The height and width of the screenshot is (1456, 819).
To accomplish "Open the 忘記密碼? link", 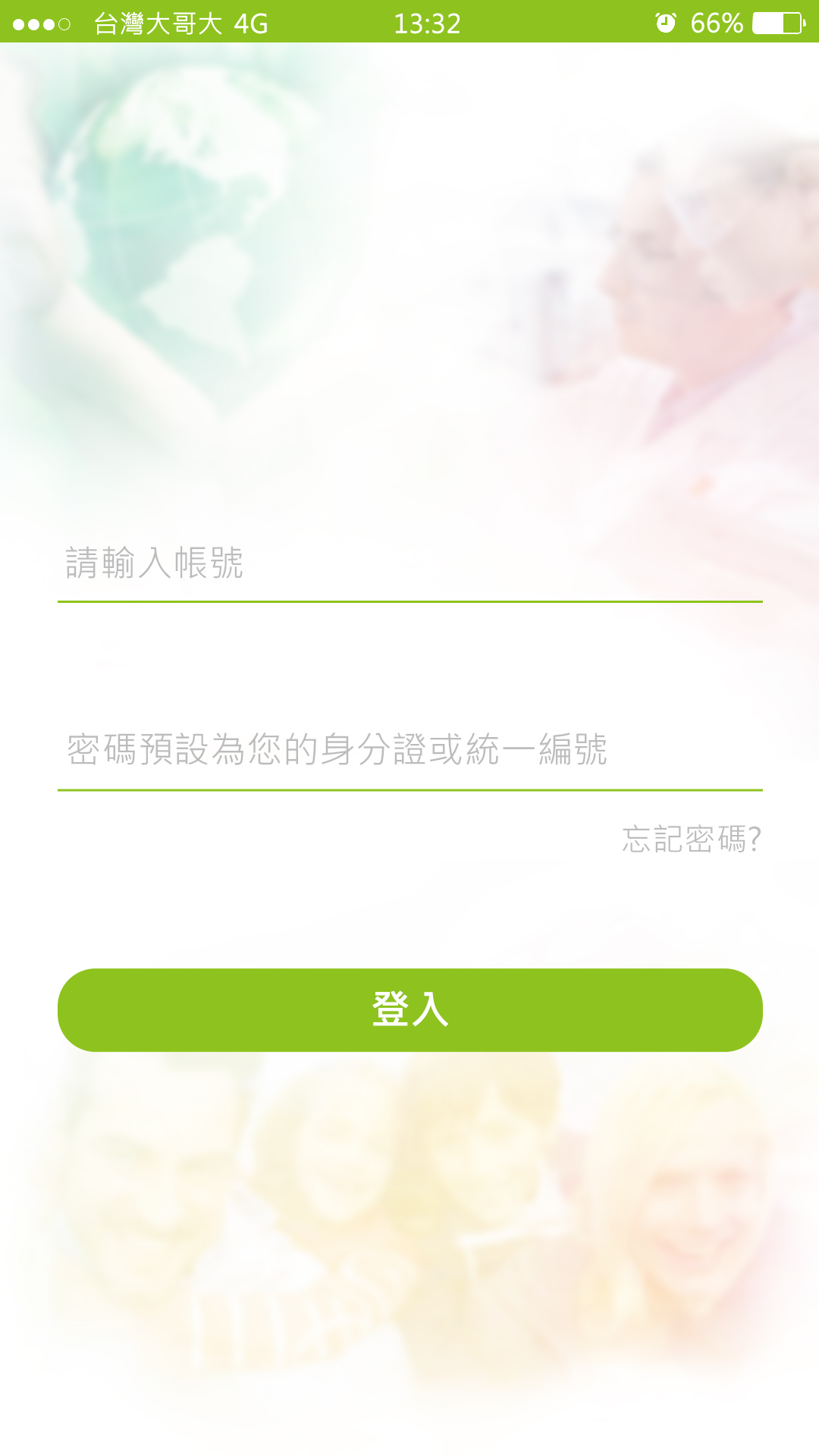I will 691,839.
